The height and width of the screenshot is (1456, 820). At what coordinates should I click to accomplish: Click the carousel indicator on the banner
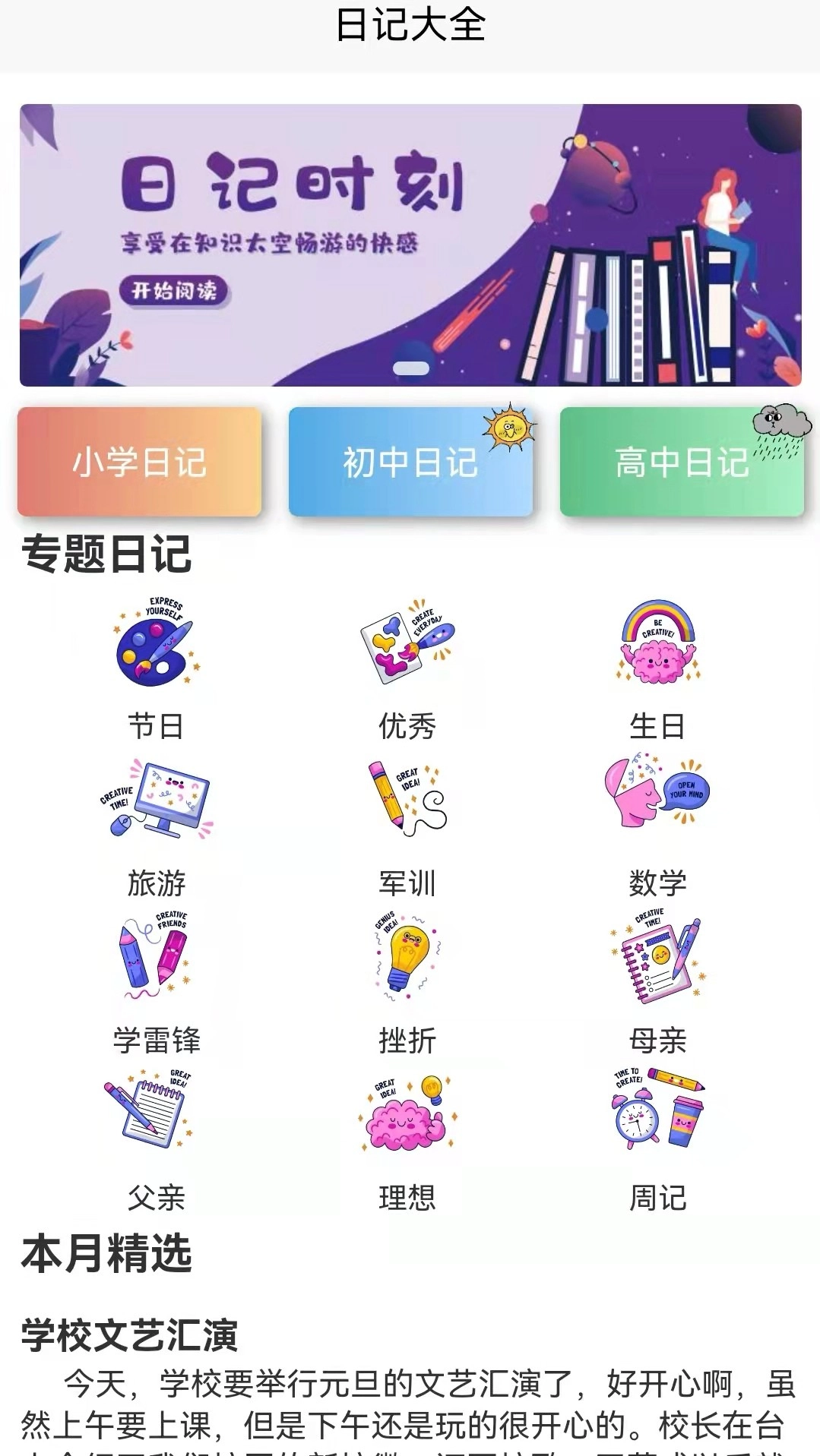coord(410,368)
